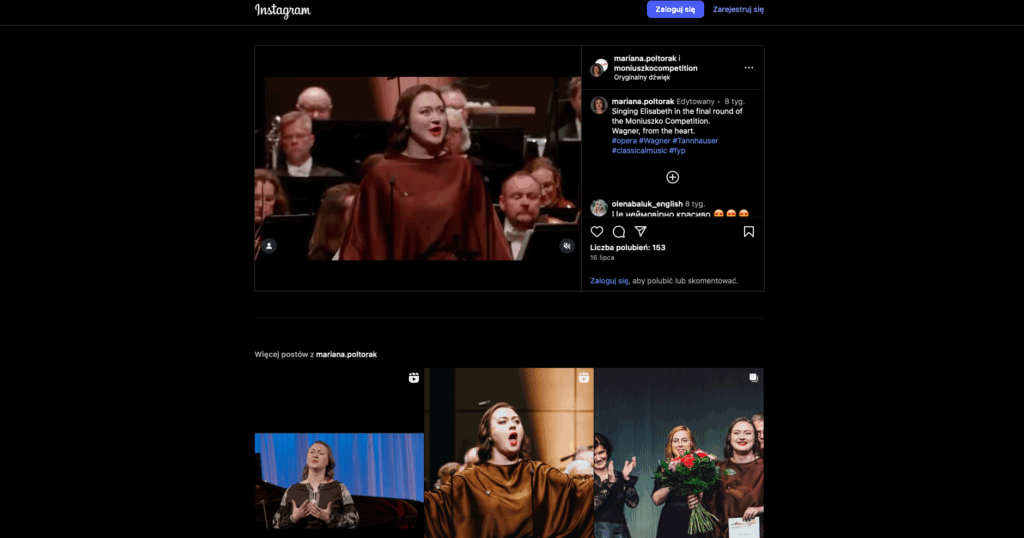Save the post with the bookmark icon
The height and width of the screenshot is (538, 1024).
[x=748, y=231]
